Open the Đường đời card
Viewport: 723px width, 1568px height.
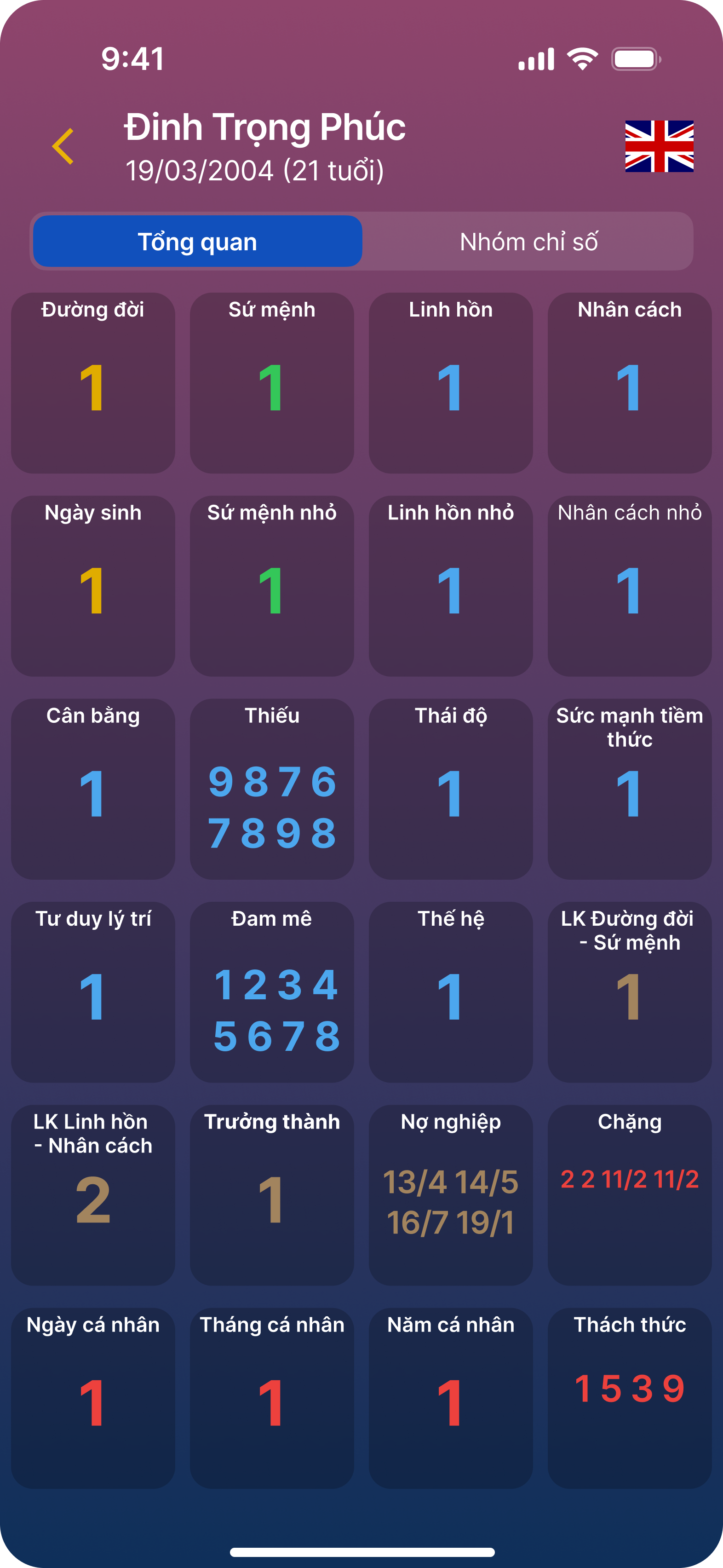(93, 383)
